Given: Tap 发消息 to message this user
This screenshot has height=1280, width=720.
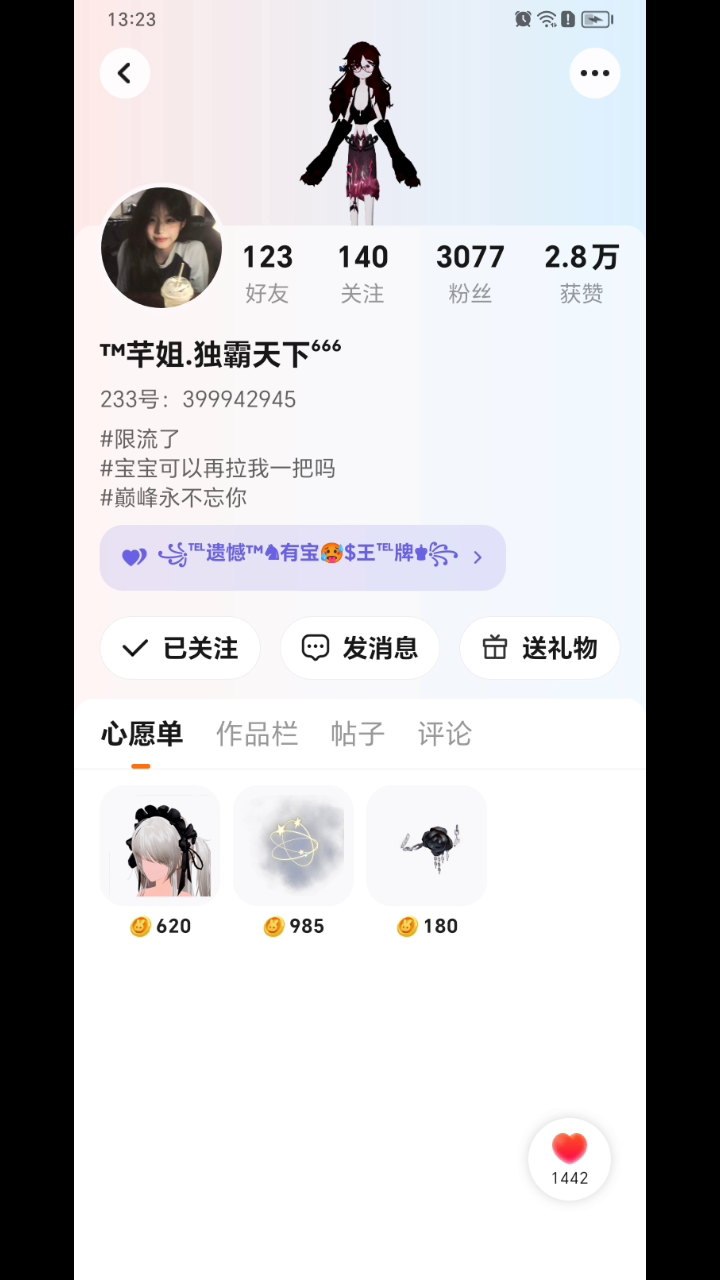Looking at the screenshot, I should [360, 648].
